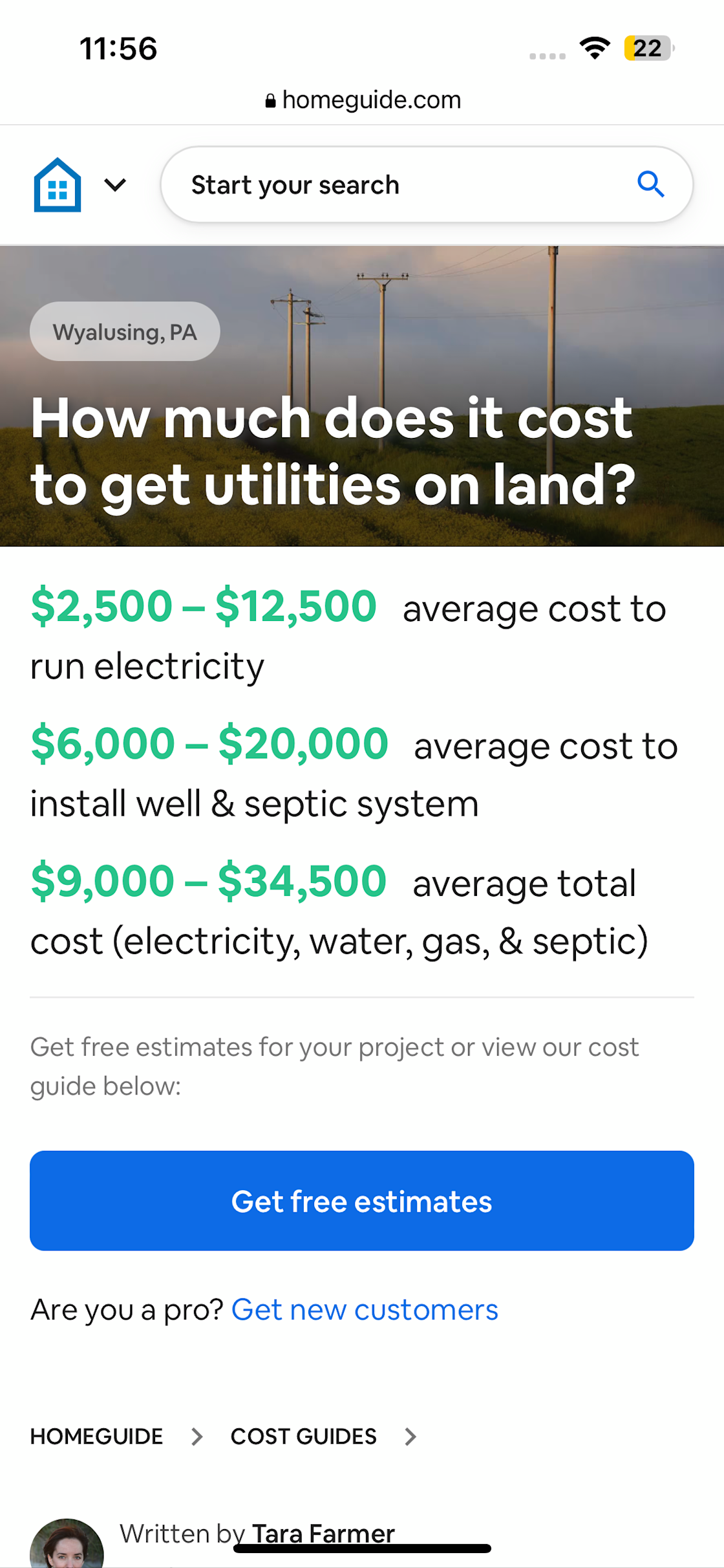Tap the homeguide.com address bar
The width and height of the screenshot is (724, 1568).
(363, 100)
